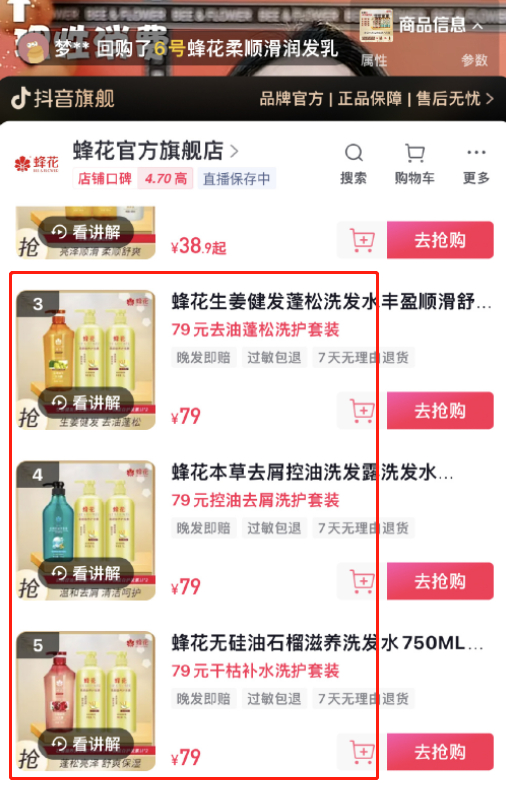Viewport: 506px width, 795px height.
Task: Open the 购物车 shopping cart
Action: (x=415, y=164)
